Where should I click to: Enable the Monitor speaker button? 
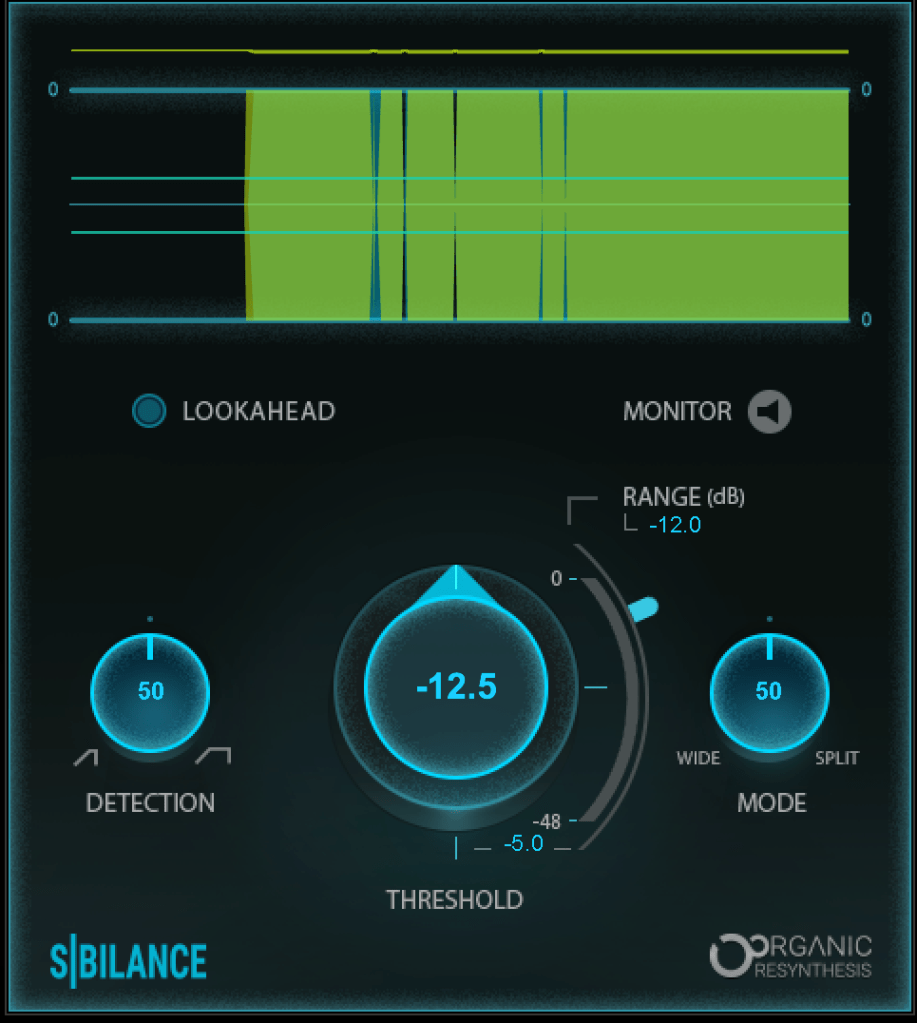click(771, 411)
